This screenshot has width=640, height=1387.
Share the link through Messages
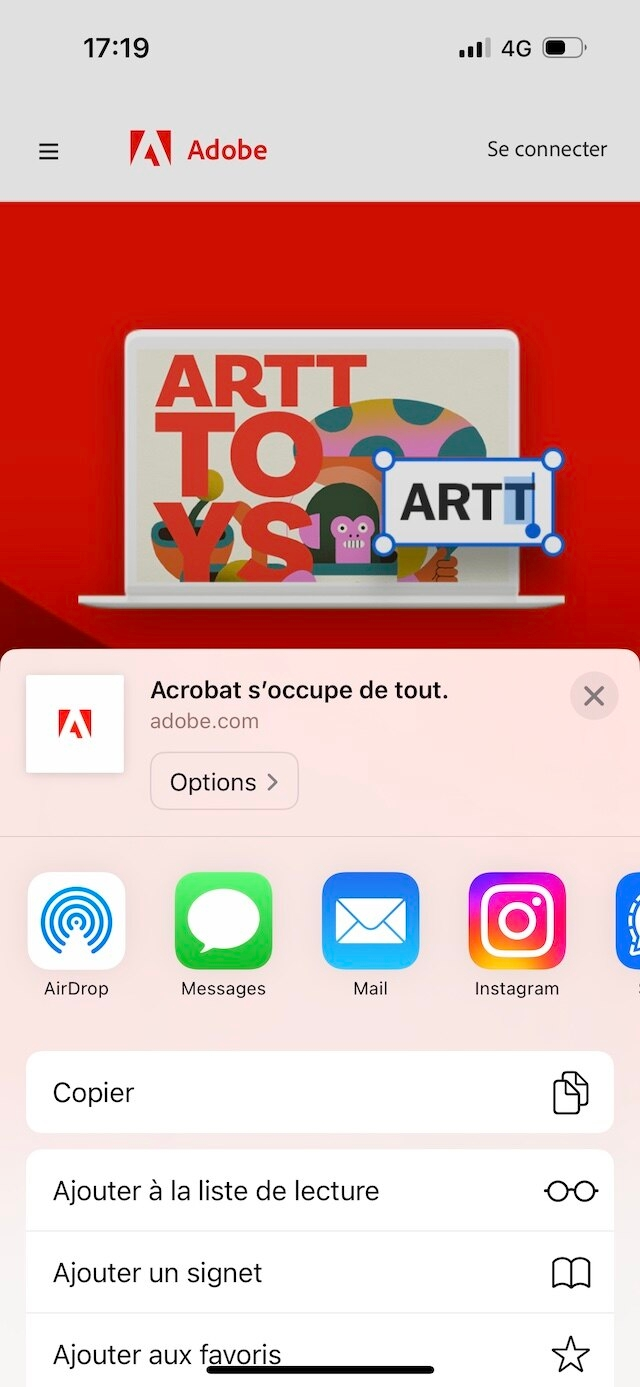[223, 921]
